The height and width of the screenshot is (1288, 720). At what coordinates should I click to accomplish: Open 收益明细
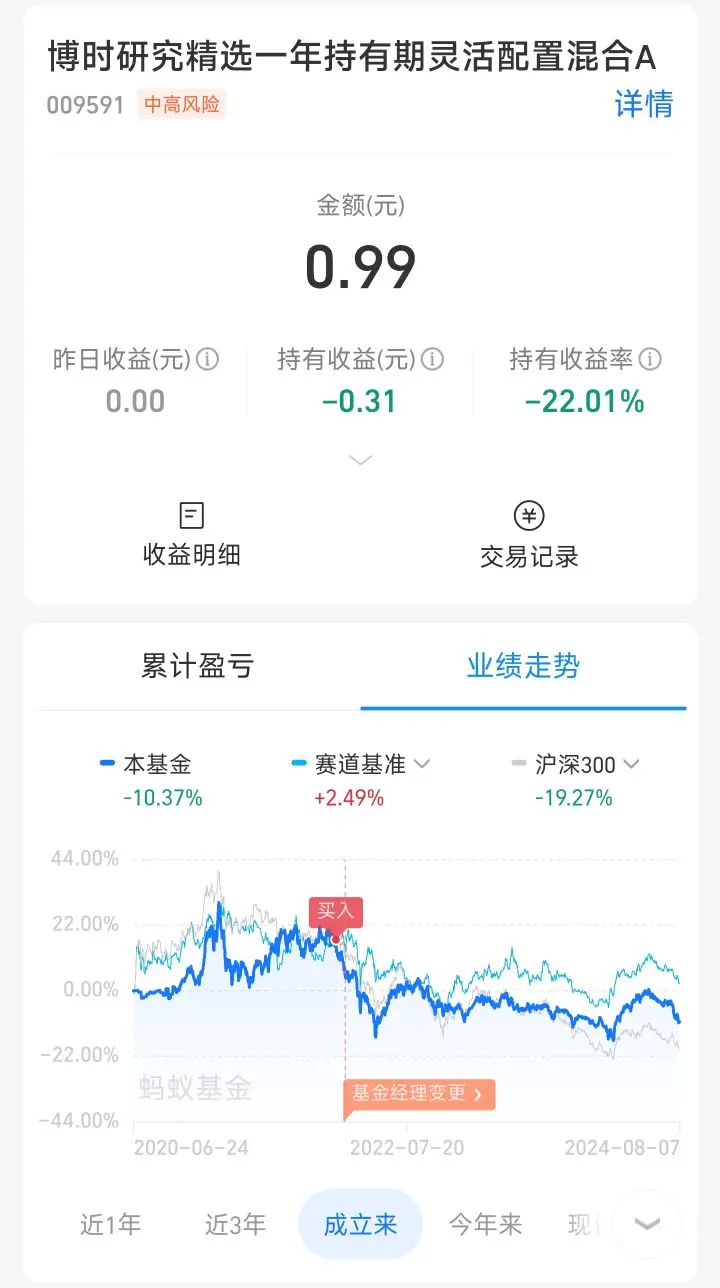pyautogui.click(x=192, y=535)
